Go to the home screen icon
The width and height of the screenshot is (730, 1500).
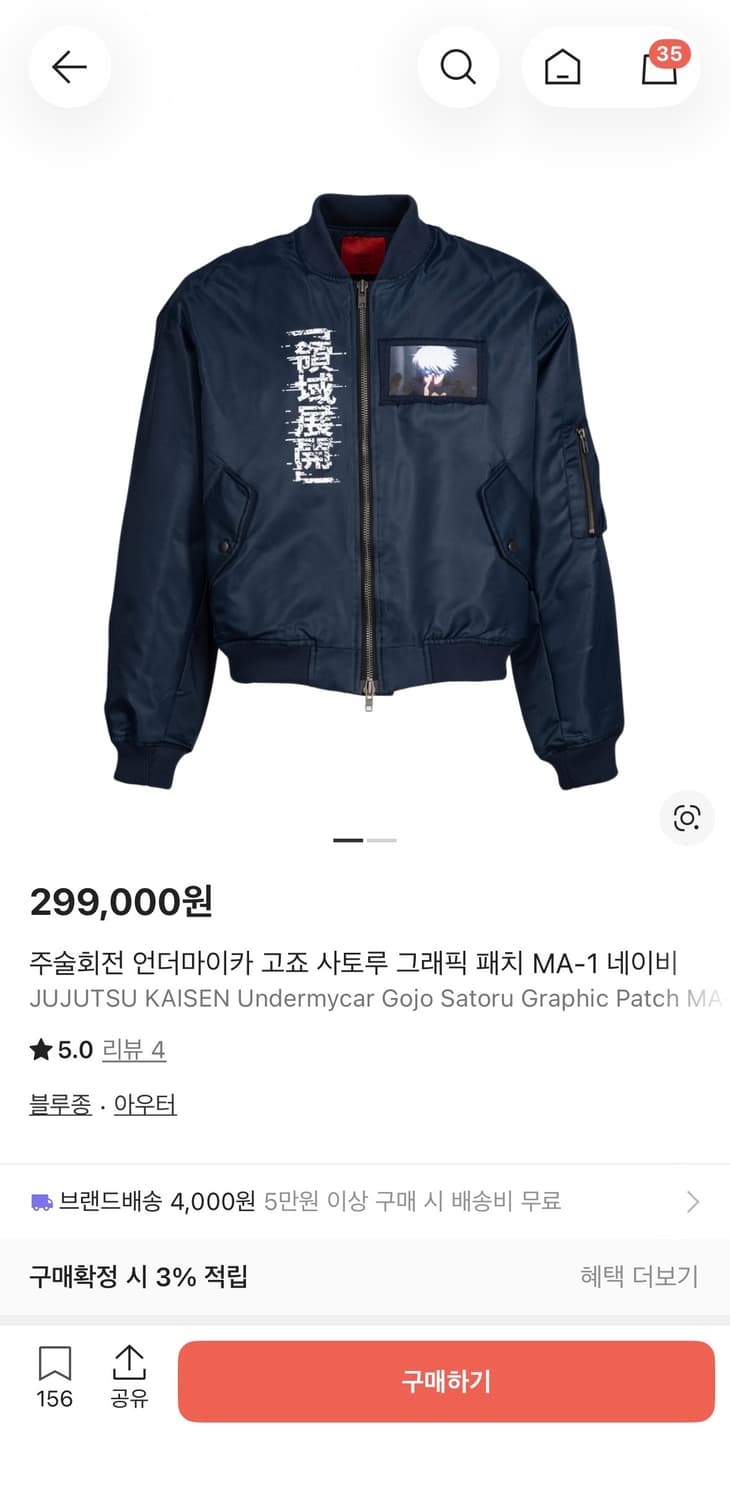[x=561, y=67]
